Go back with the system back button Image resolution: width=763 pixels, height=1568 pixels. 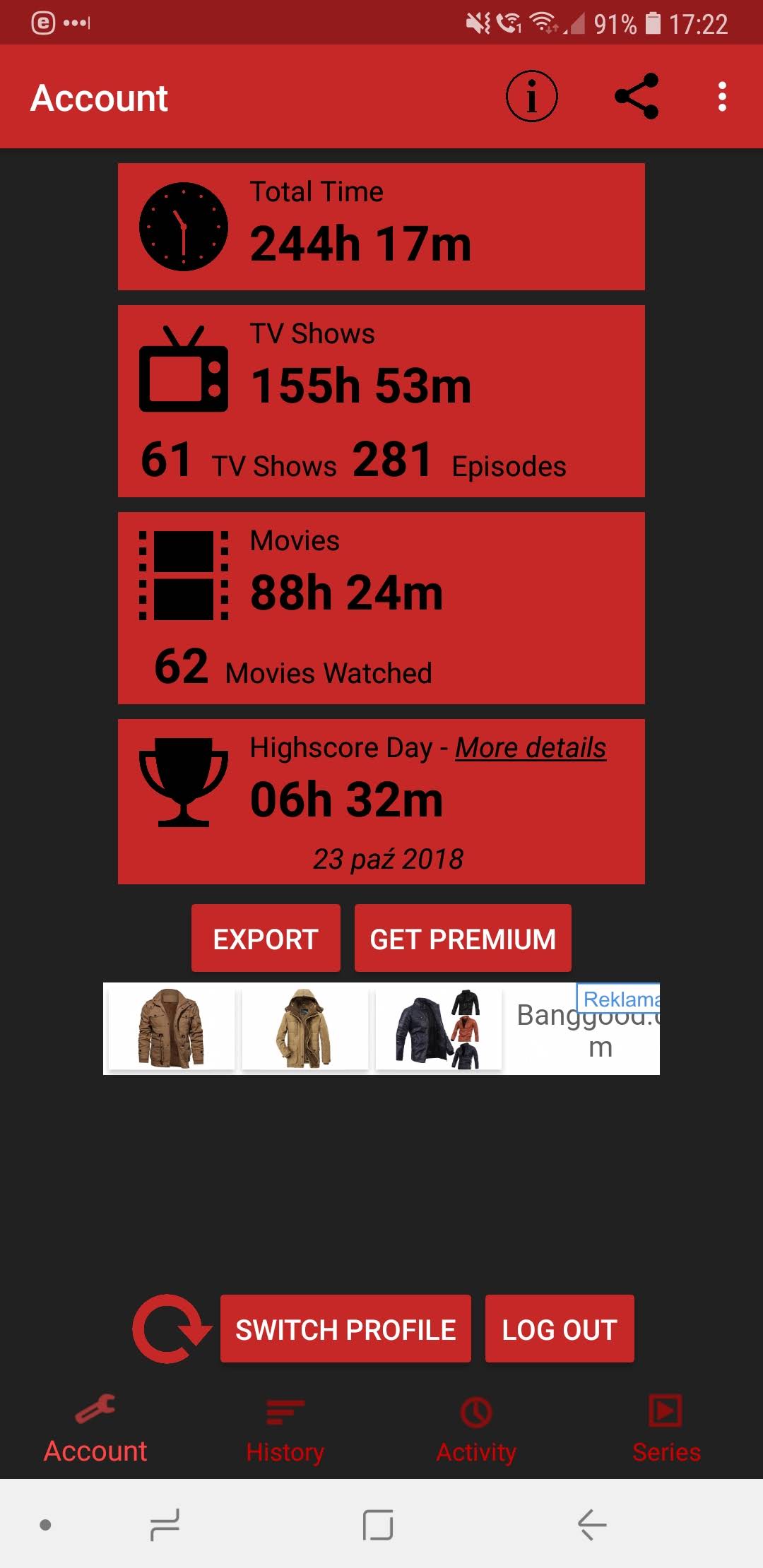(592, 1525)
